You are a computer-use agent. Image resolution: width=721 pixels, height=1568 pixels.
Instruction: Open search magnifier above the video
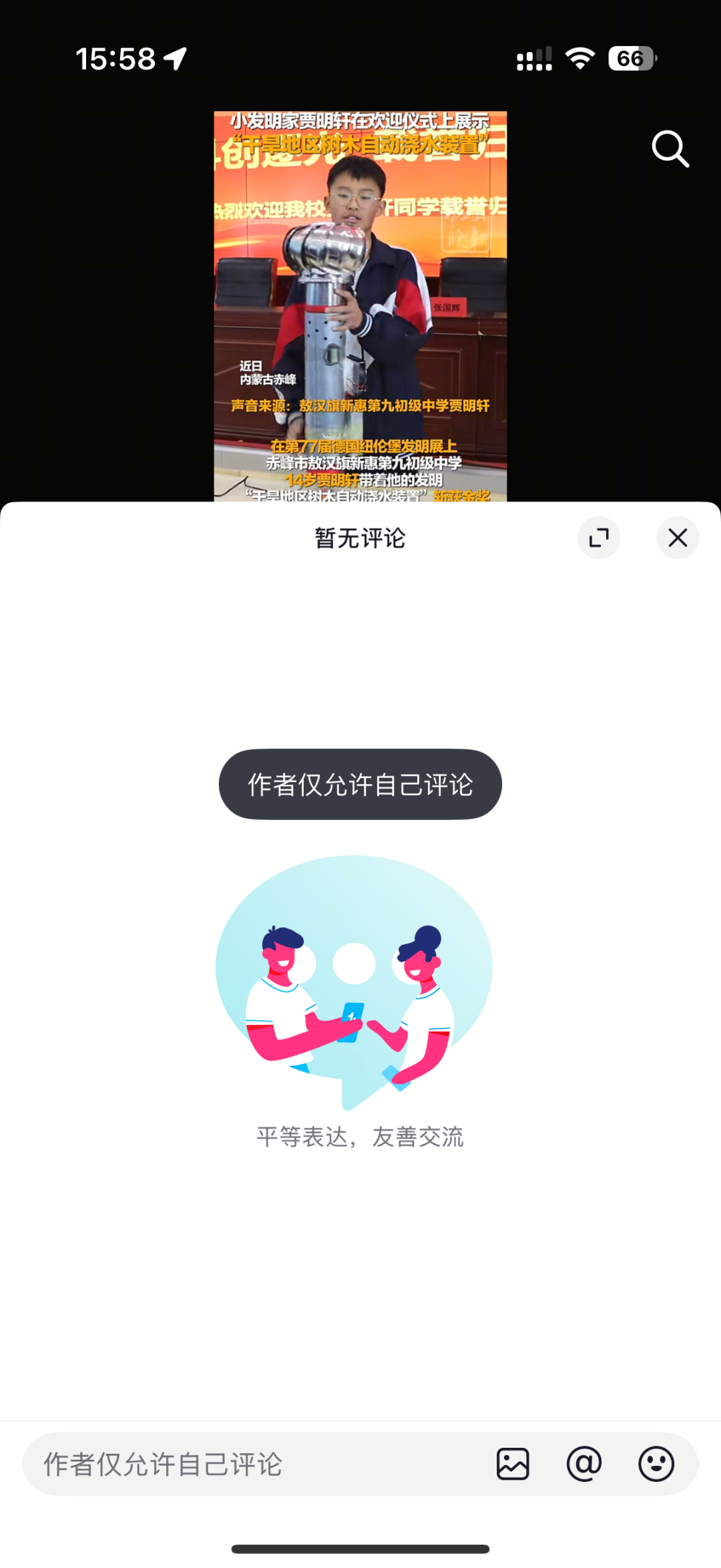(670, 148)
